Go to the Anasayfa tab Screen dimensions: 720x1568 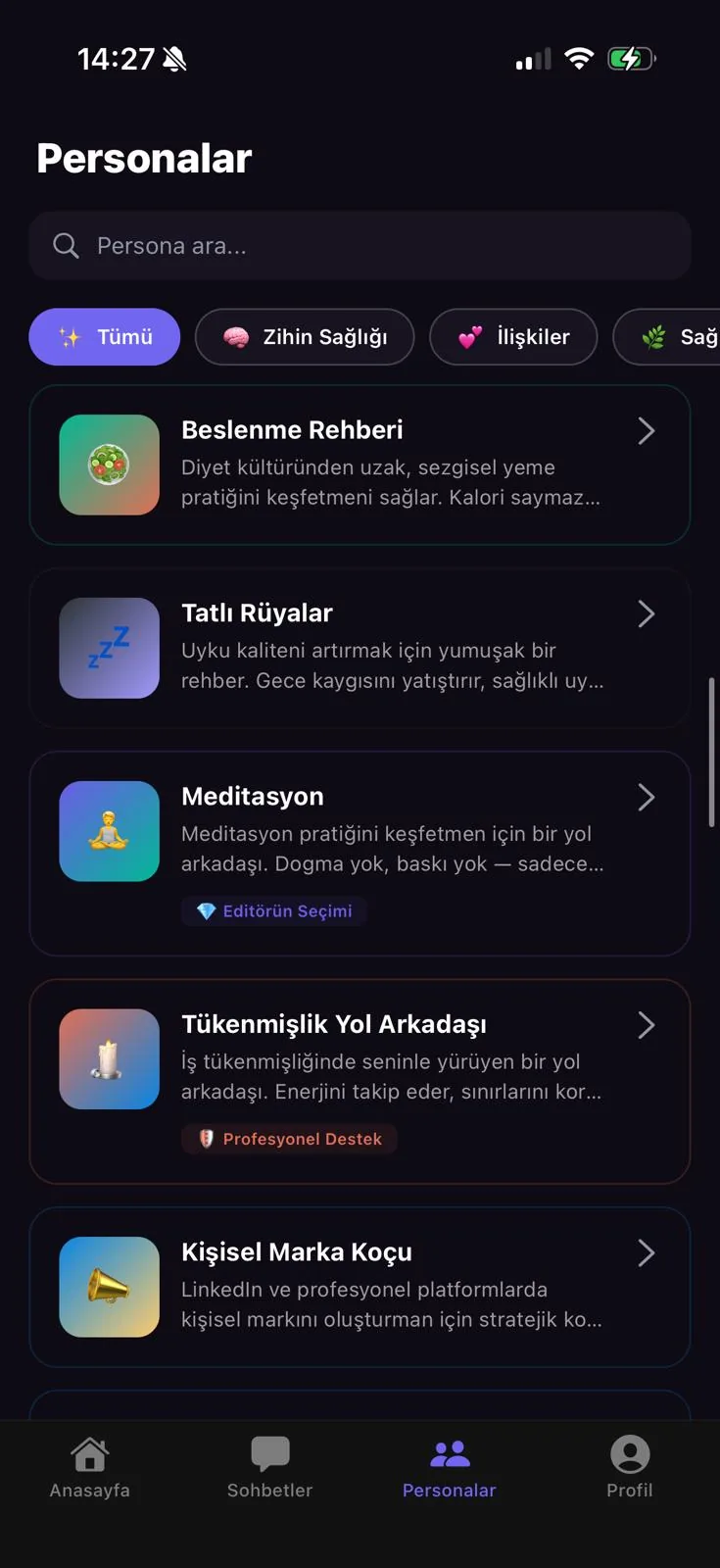point(90,1467)
